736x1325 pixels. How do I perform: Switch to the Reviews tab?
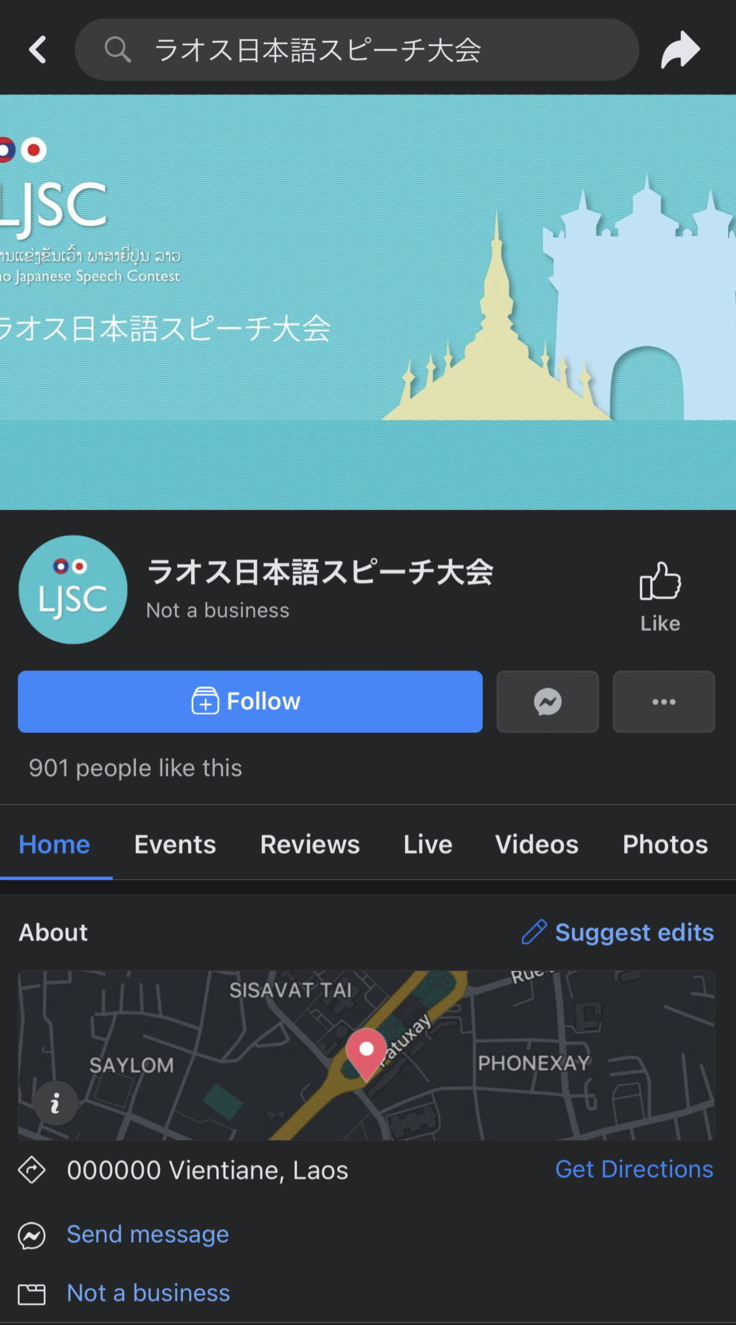point(310,844)
